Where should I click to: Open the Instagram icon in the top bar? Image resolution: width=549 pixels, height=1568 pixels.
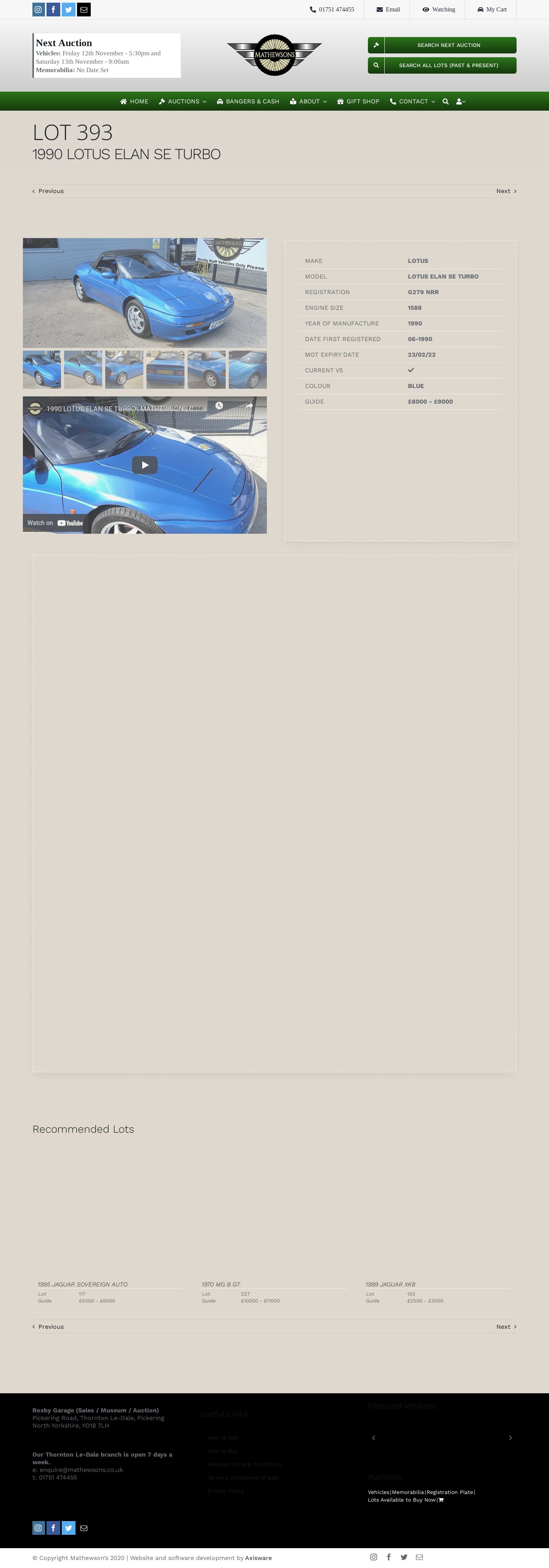[38, 10]
